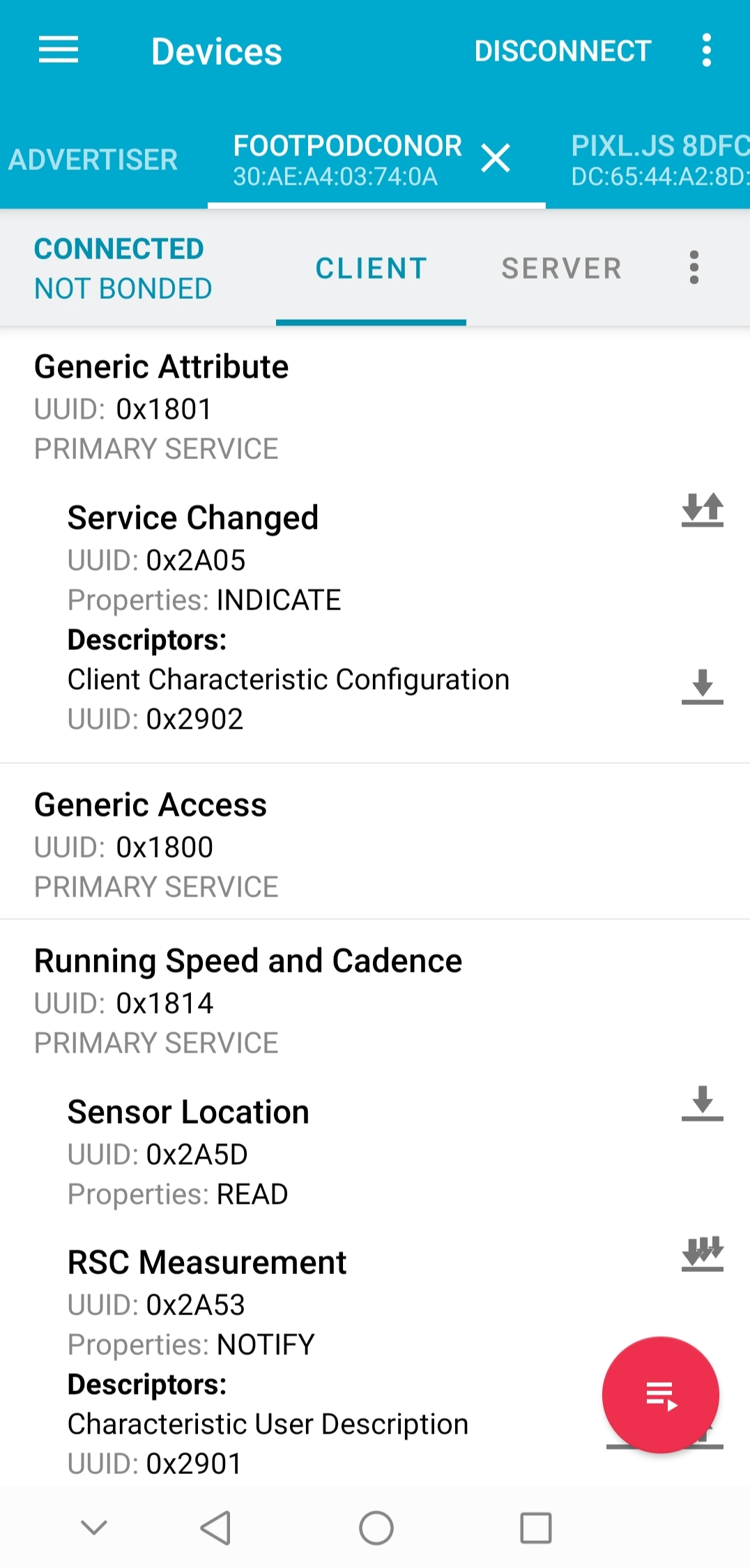Close the FOOTPODCONOR device tab
Viewport: 750px width, 1568px height.
(x=496, y=158)
